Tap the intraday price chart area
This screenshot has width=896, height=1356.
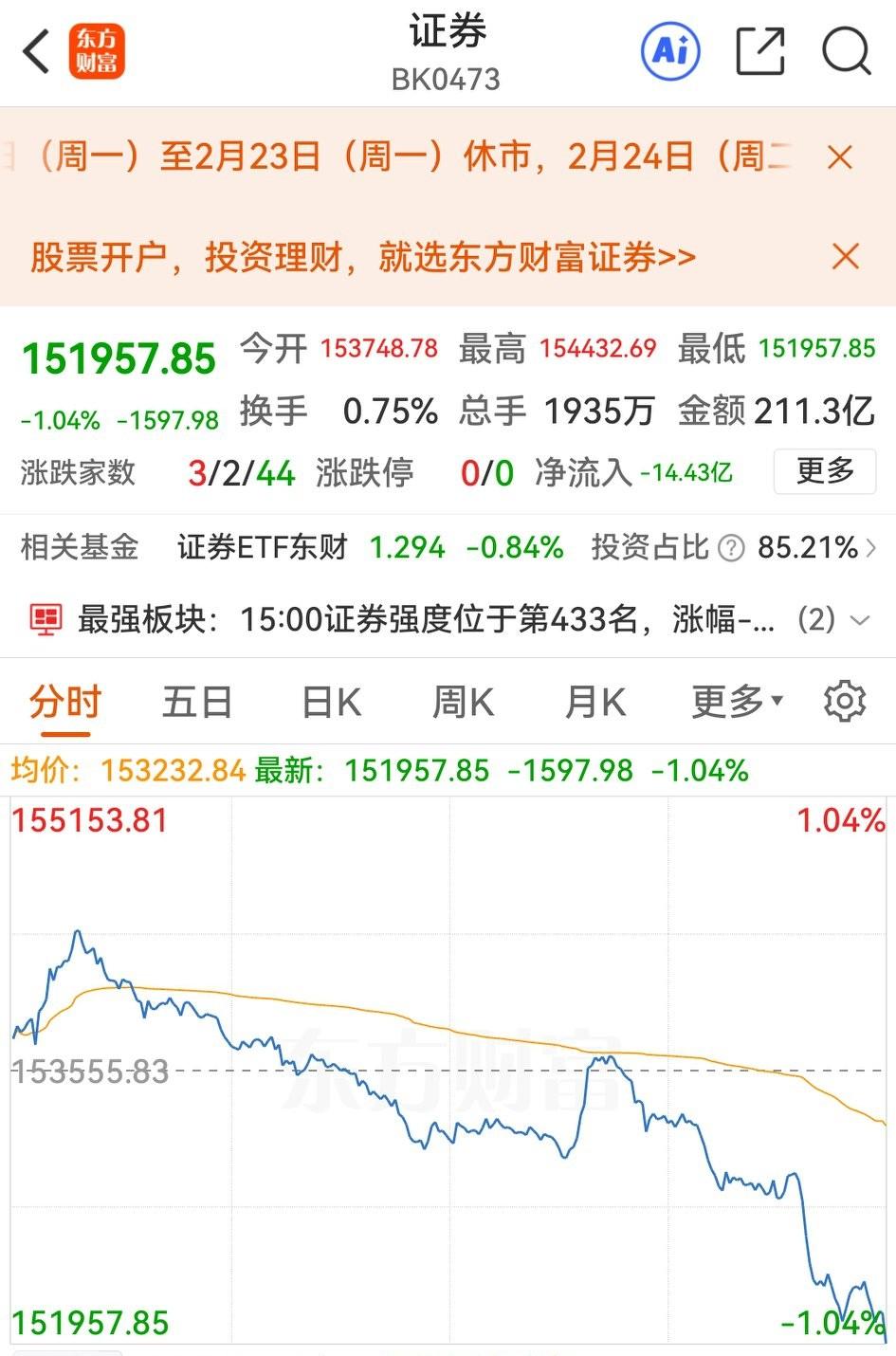pyautogui.click(x=446, y=1072)
